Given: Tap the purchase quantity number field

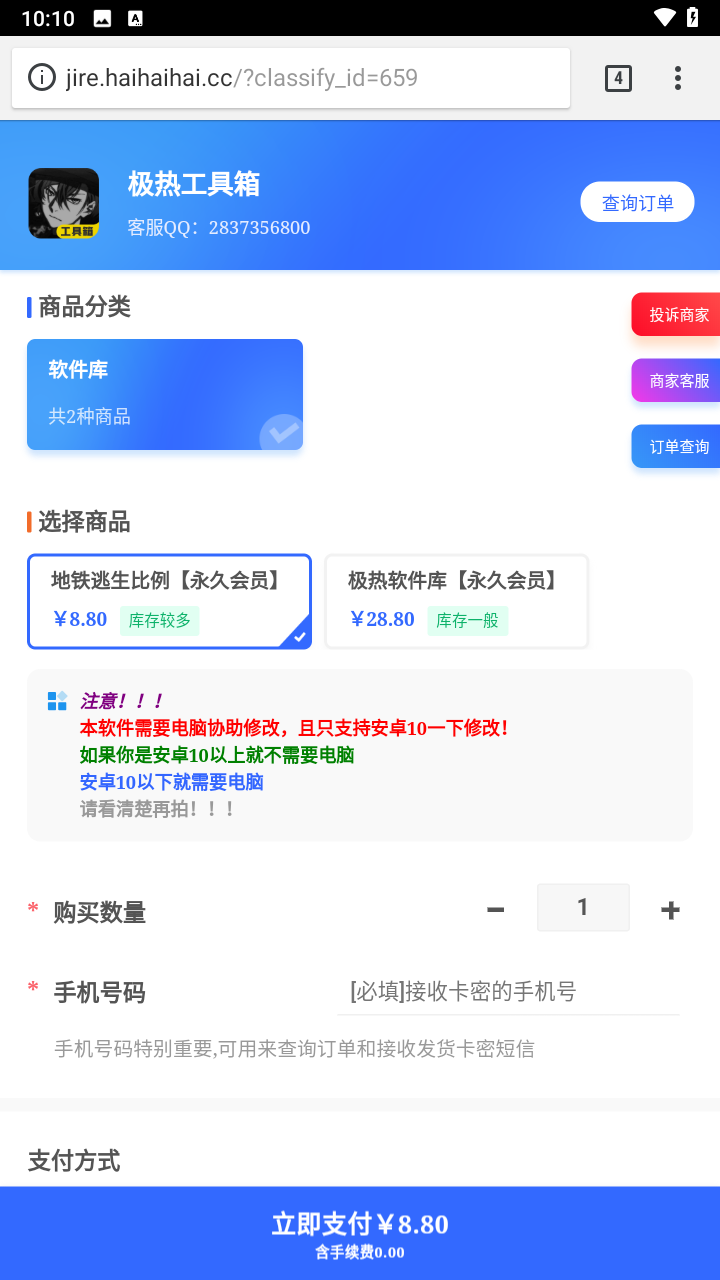Looking at the screenshot, I should [x=583, y=907].
